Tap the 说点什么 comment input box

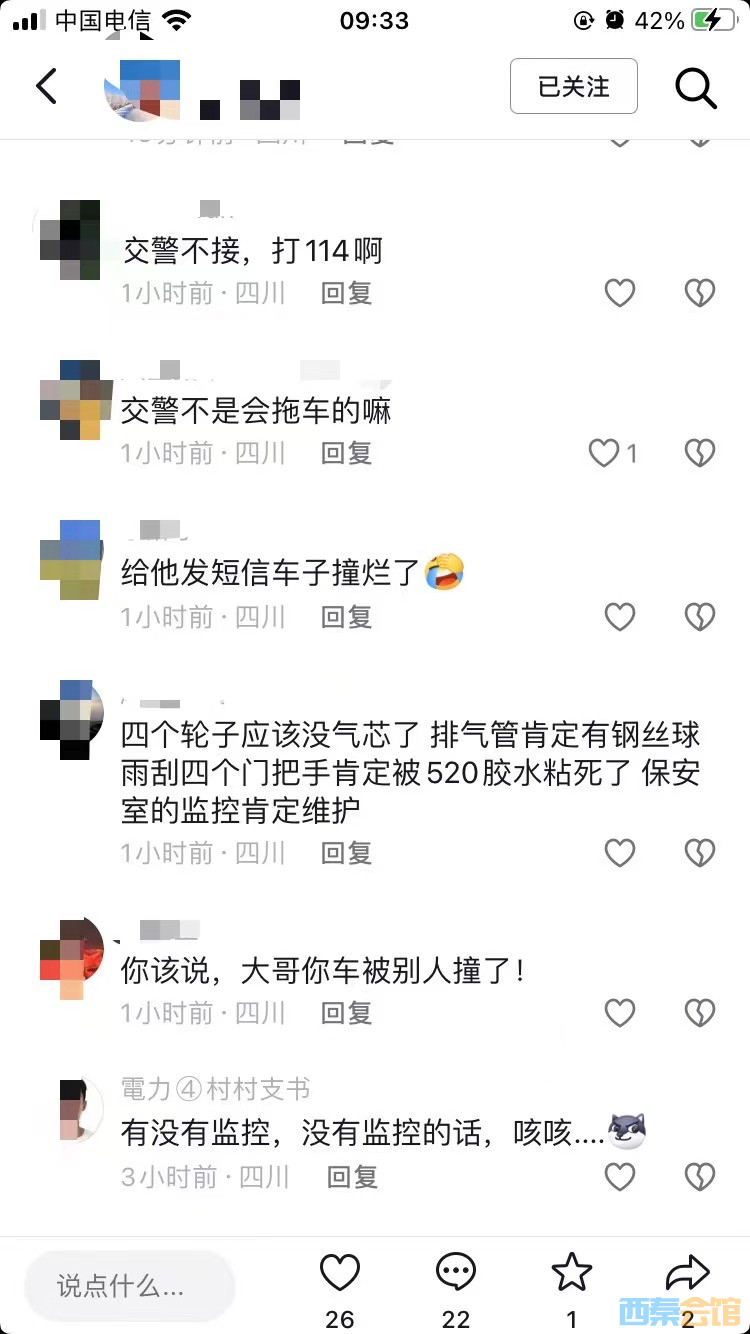click(x=130, y=1285)
